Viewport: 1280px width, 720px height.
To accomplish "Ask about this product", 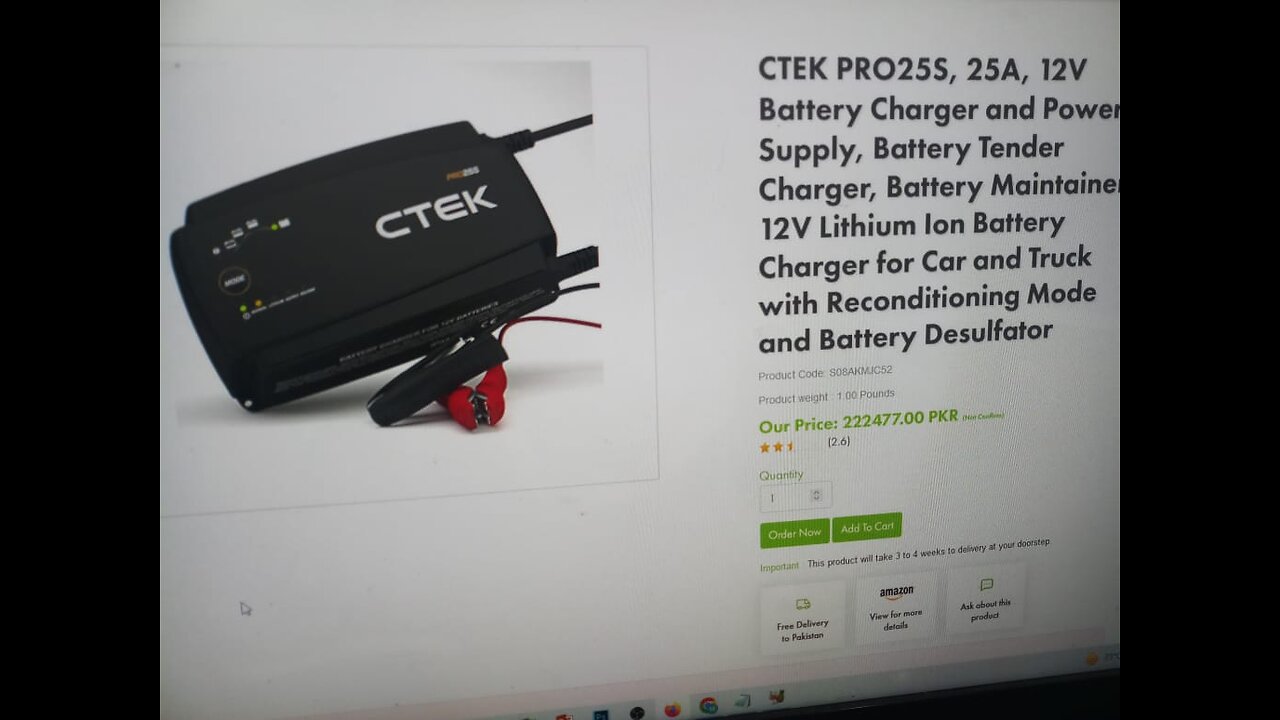I will pos(985,601).
